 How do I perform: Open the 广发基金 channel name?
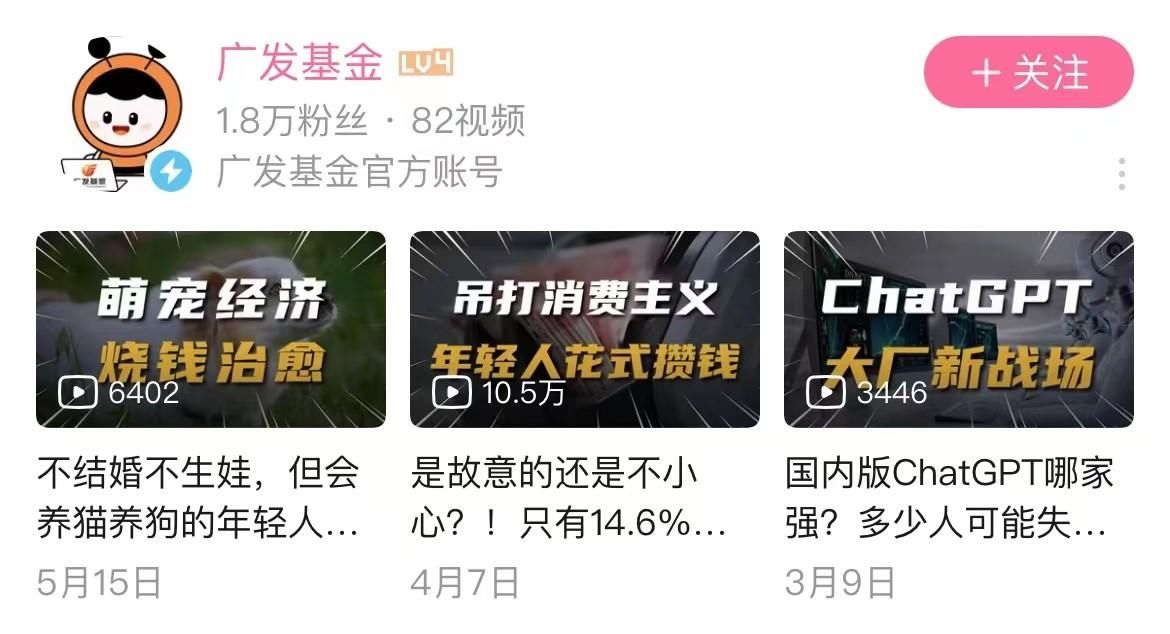tap(300, 64)
